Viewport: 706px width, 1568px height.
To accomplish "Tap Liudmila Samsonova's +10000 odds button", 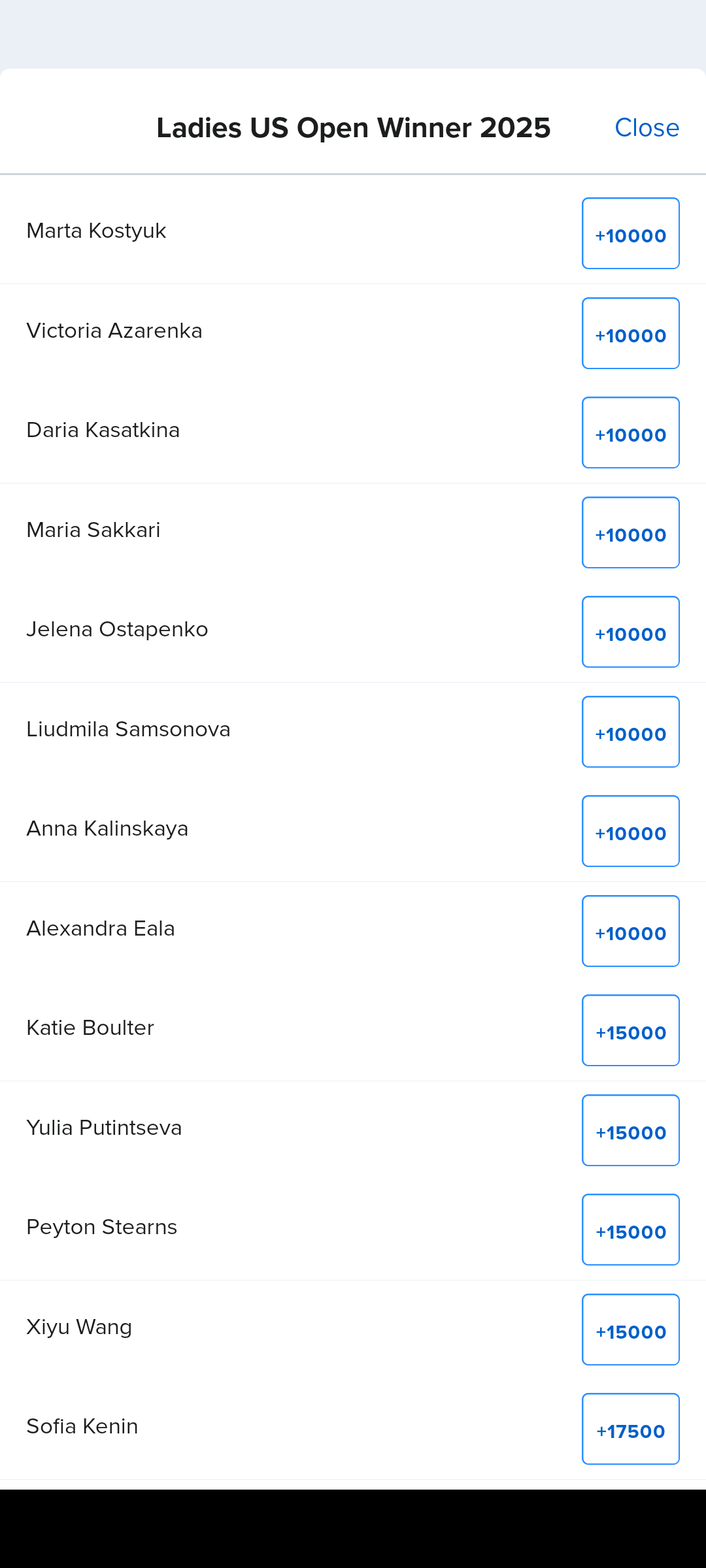I will [630, 732].
